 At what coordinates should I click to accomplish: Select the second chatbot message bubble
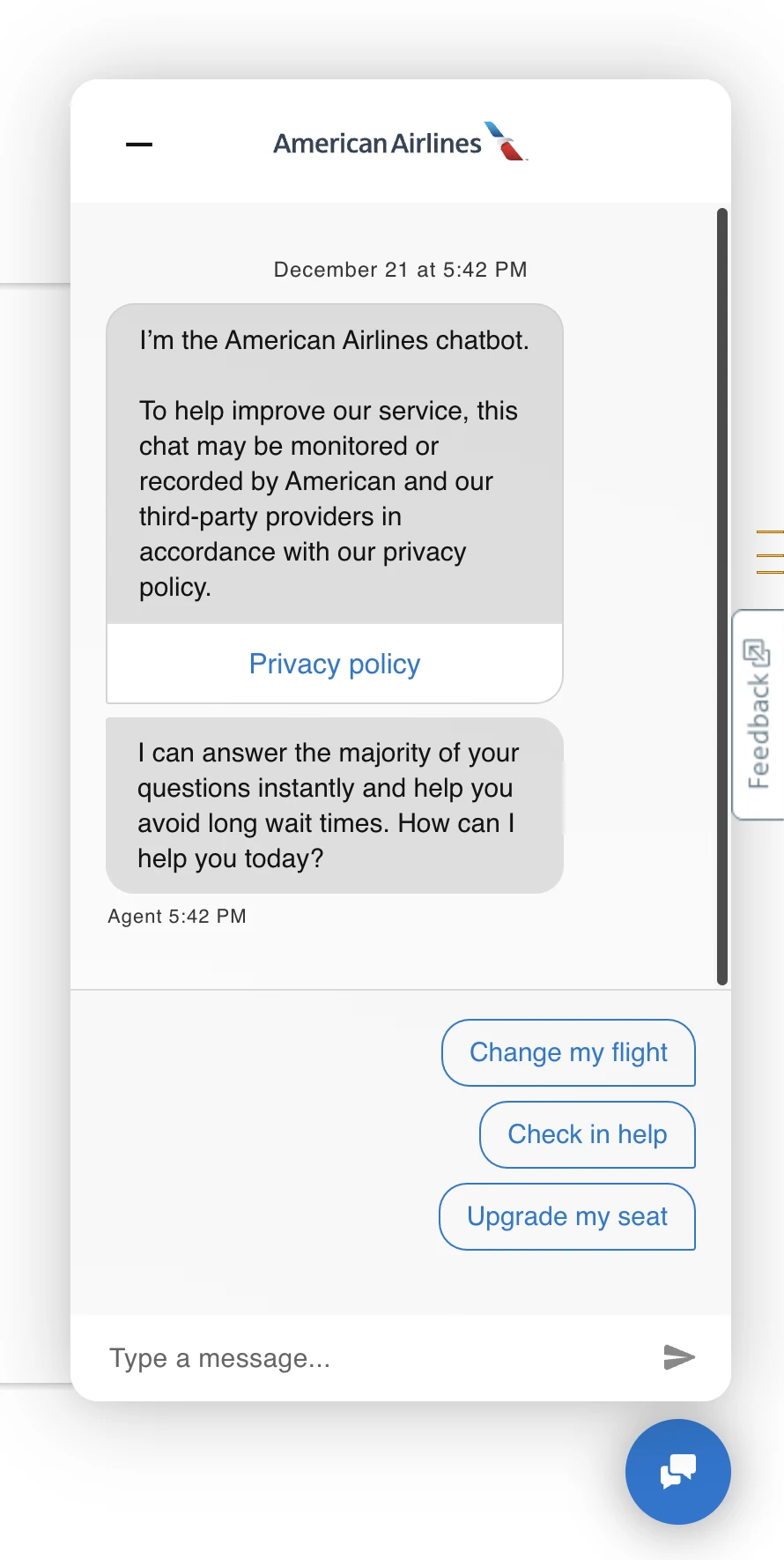334,805
